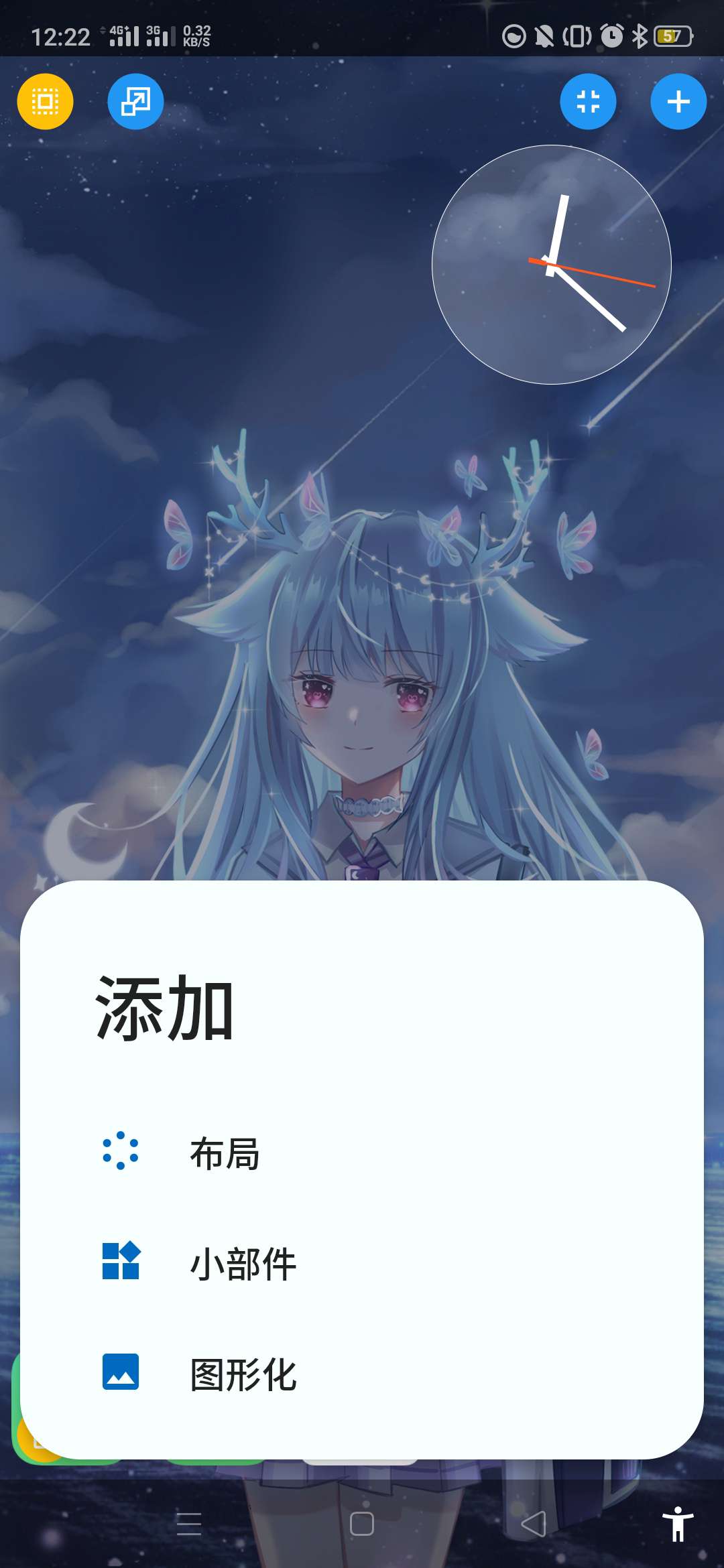Tap the yellow select-area icon

pos(45,101)
